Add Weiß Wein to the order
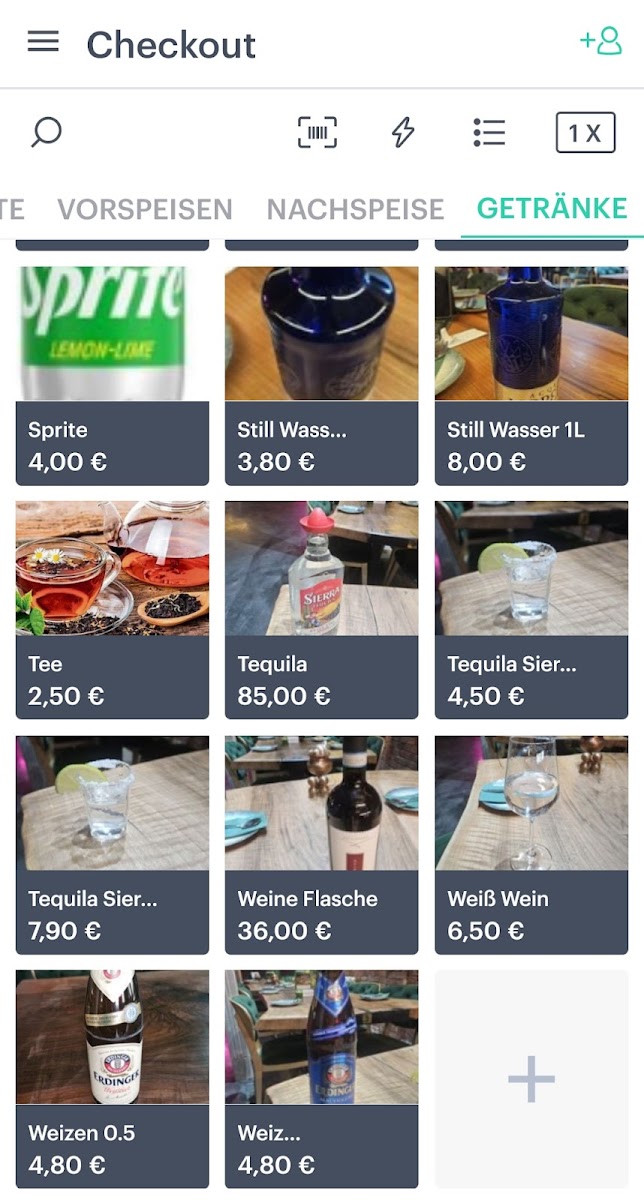The width and height of the screenshot is (644, 1200). point(531,844)
